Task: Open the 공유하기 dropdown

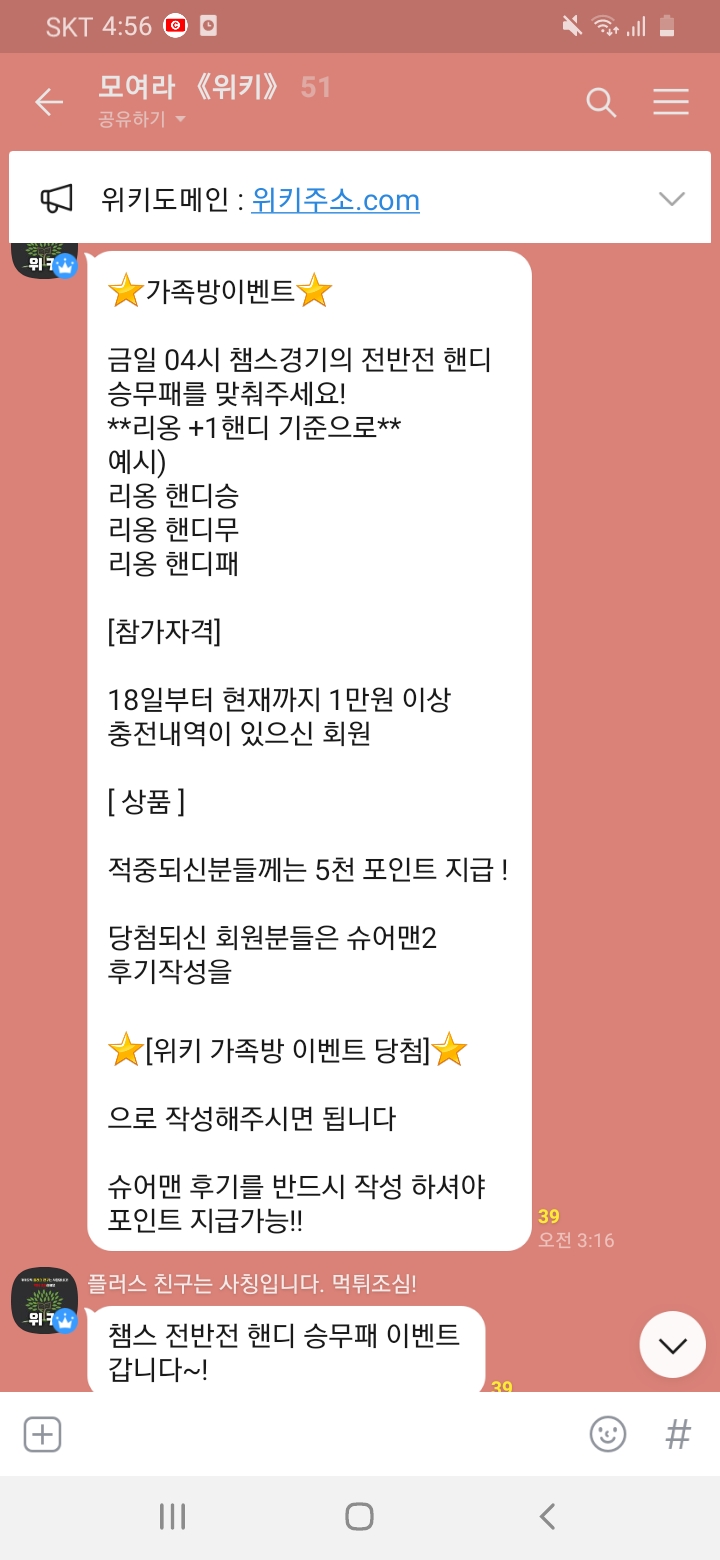Action: click(142, 120)
